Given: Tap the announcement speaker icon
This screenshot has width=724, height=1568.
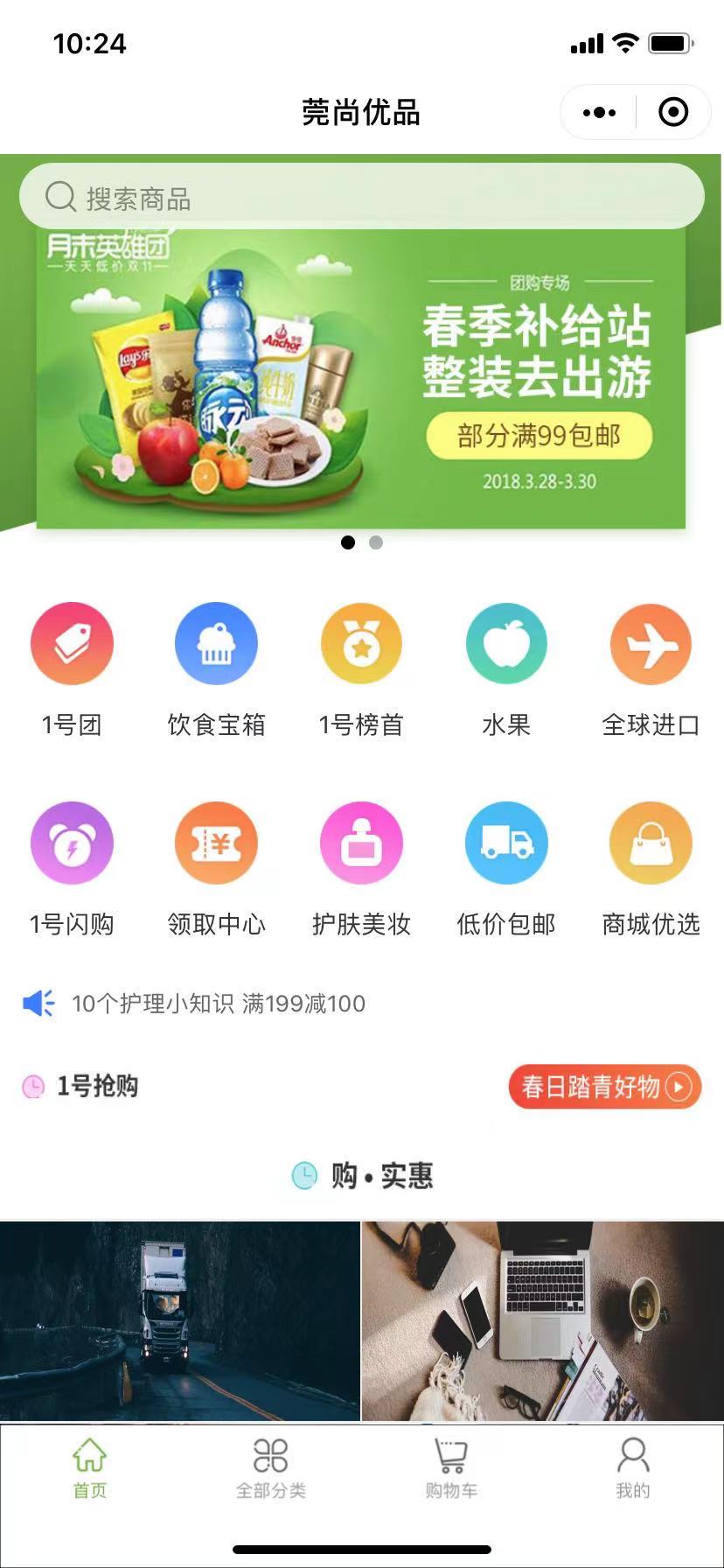Looking at the screenshot, I should pyautogui.click(x=38, y=1004).
